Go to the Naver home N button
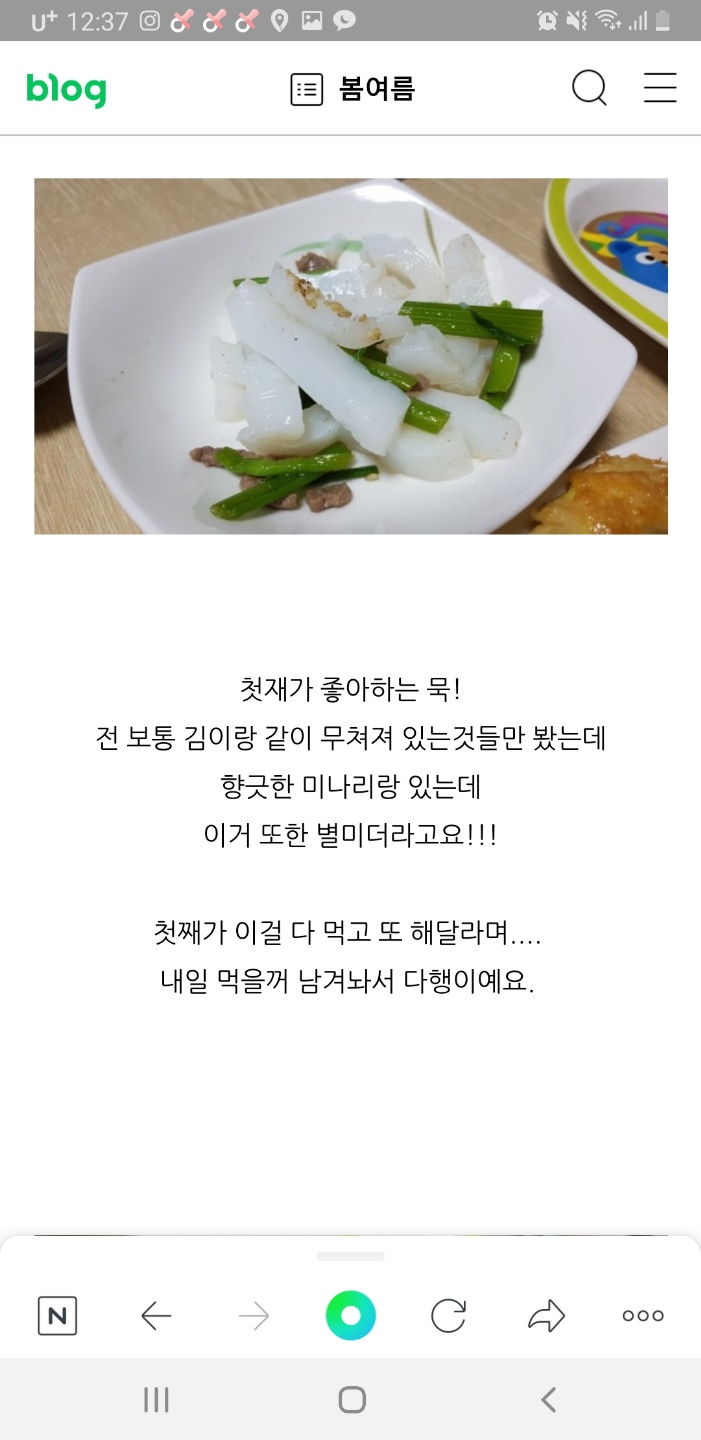The height and width of the screenshot is (1440, 701). (x=57, y=1316)
